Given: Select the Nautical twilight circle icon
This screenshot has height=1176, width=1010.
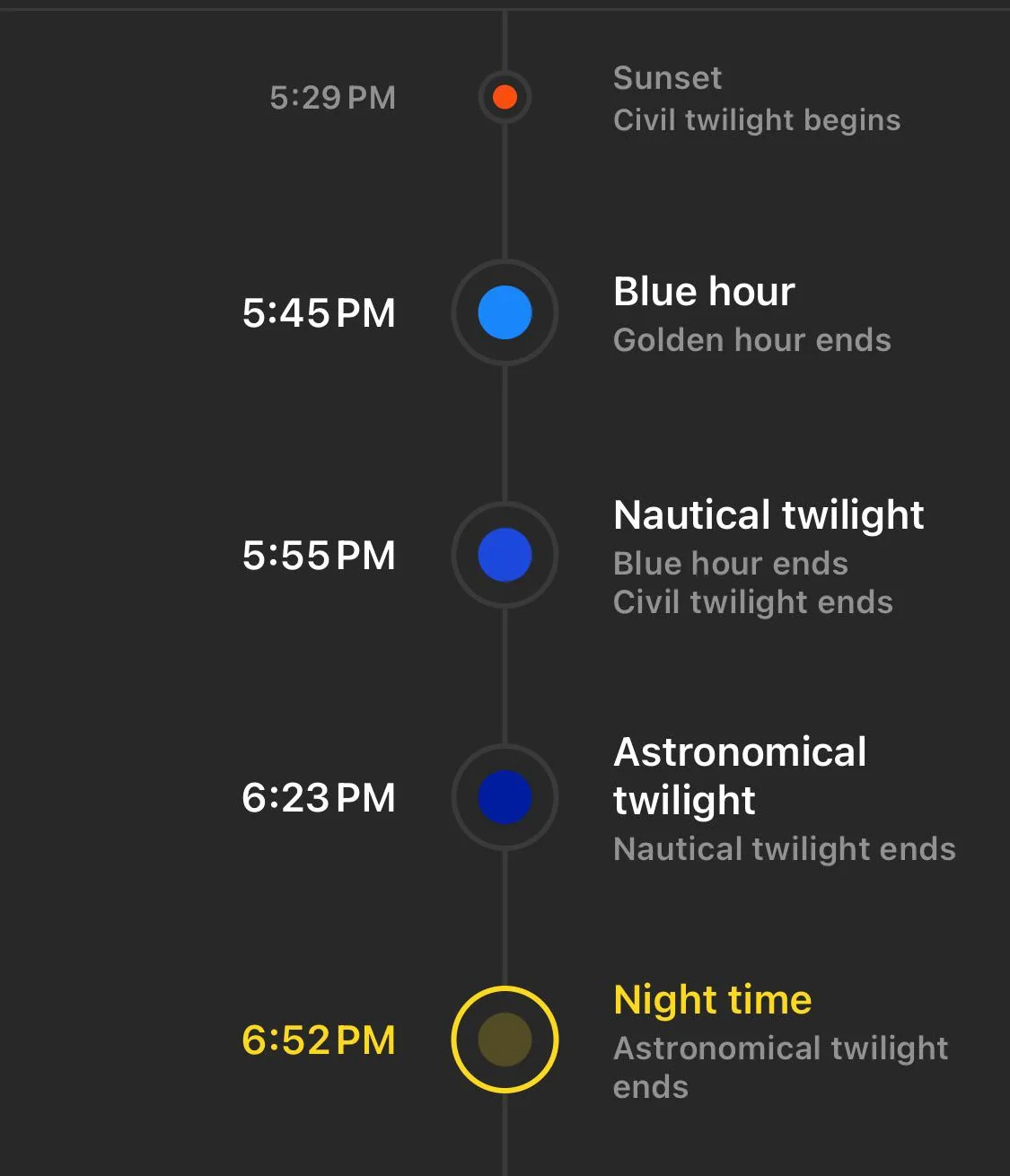Looking at the screenshot, I should pyautogui.click(x=505, y=555).
